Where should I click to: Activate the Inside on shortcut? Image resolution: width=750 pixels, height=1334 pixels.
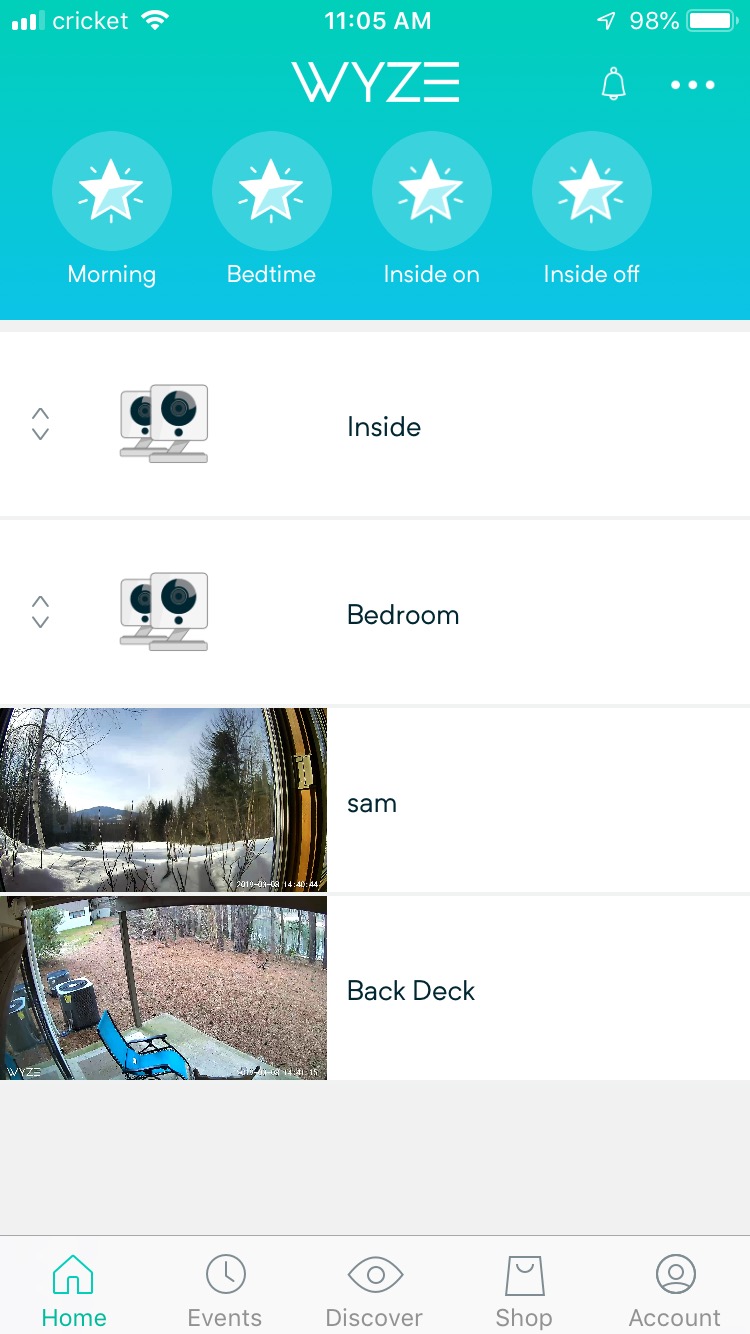tap(431, 191)
